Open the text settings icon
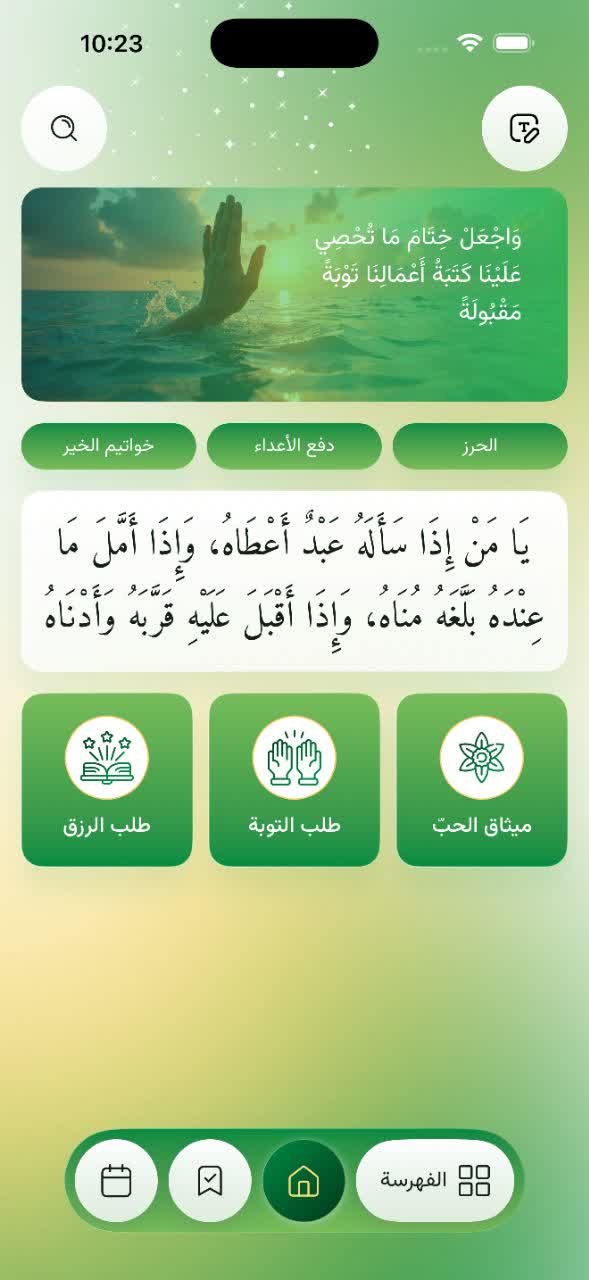 (x=524, y=129)
